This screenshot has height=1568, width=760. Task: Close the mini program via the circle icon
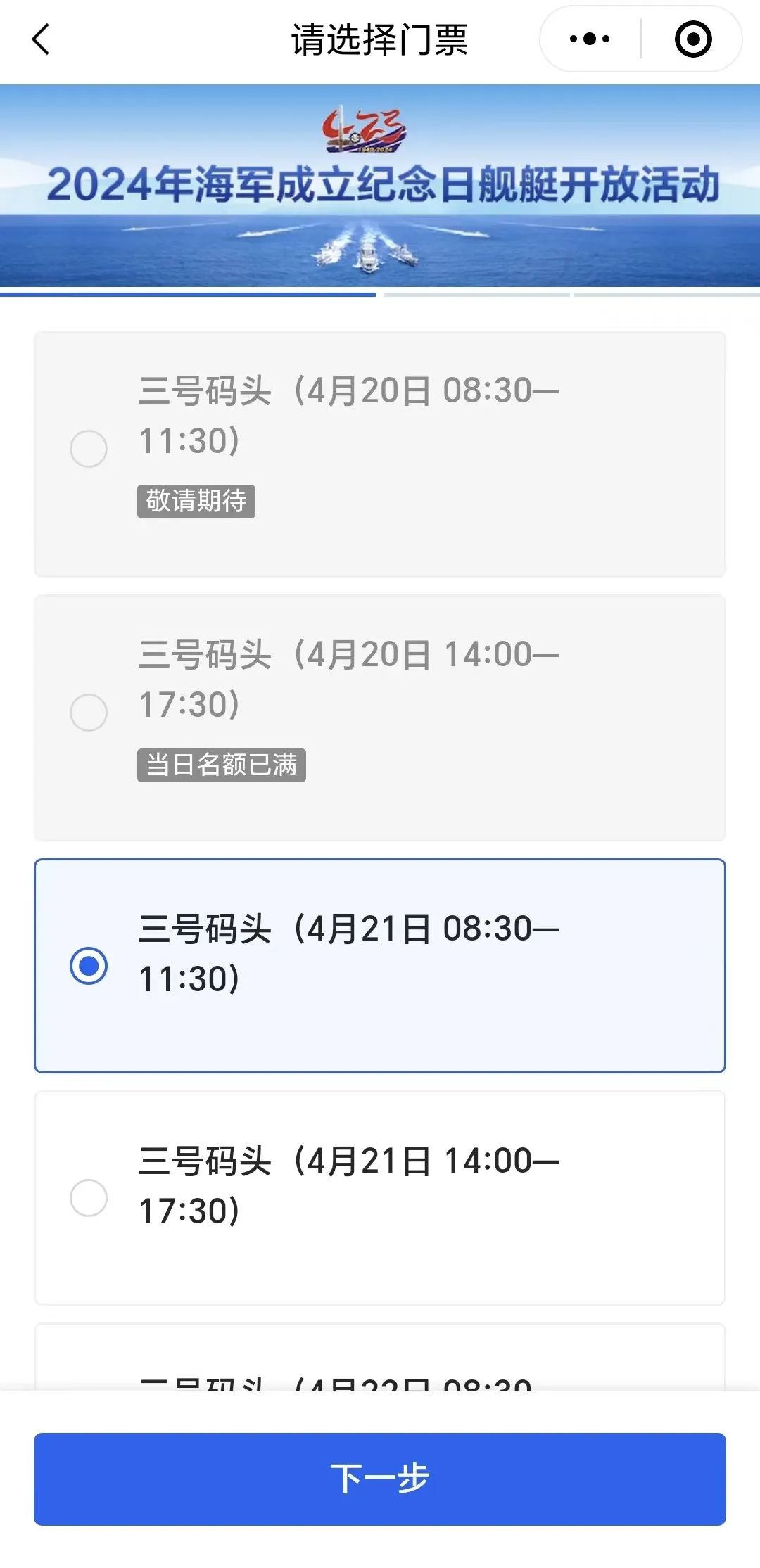coord(692,39)
